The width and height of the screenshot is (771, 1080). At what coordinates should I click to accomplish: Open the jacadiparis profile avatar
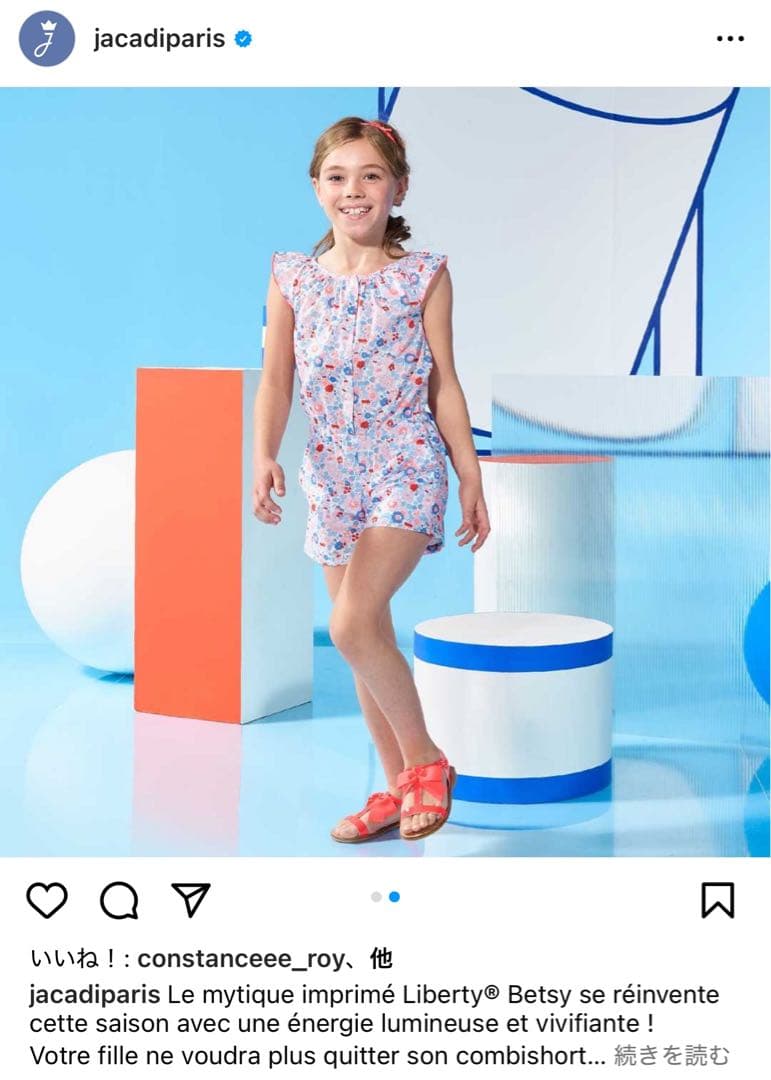coord(47,39)
